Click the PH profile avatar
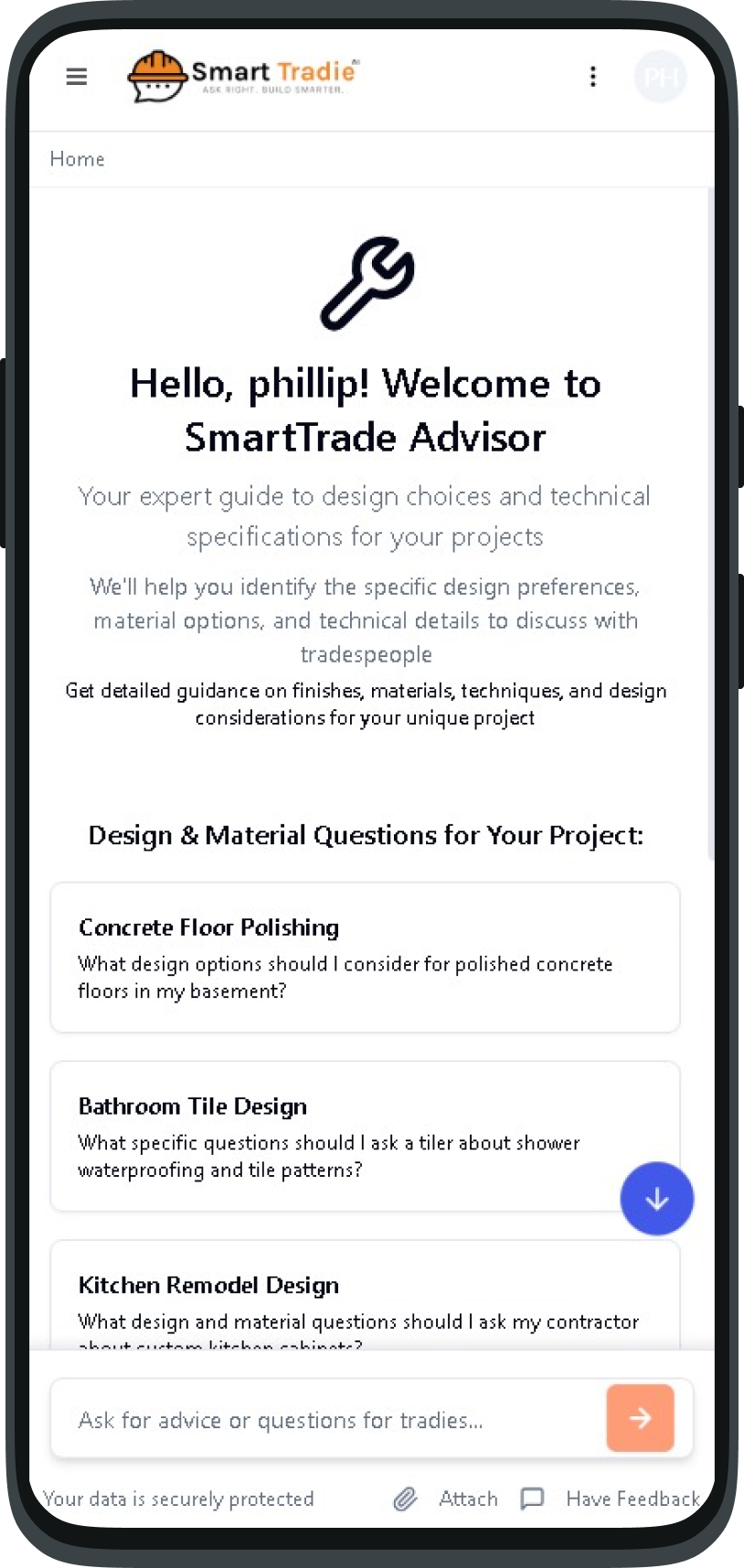The image size is (744, 1568). coord(659,77)
